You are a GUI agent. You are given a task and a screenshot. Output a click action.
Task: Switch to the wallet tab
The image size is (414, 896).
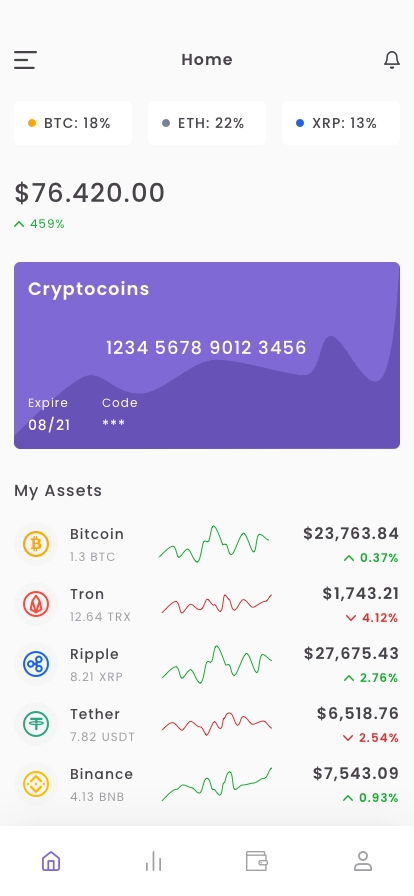(x=257, y=861)
